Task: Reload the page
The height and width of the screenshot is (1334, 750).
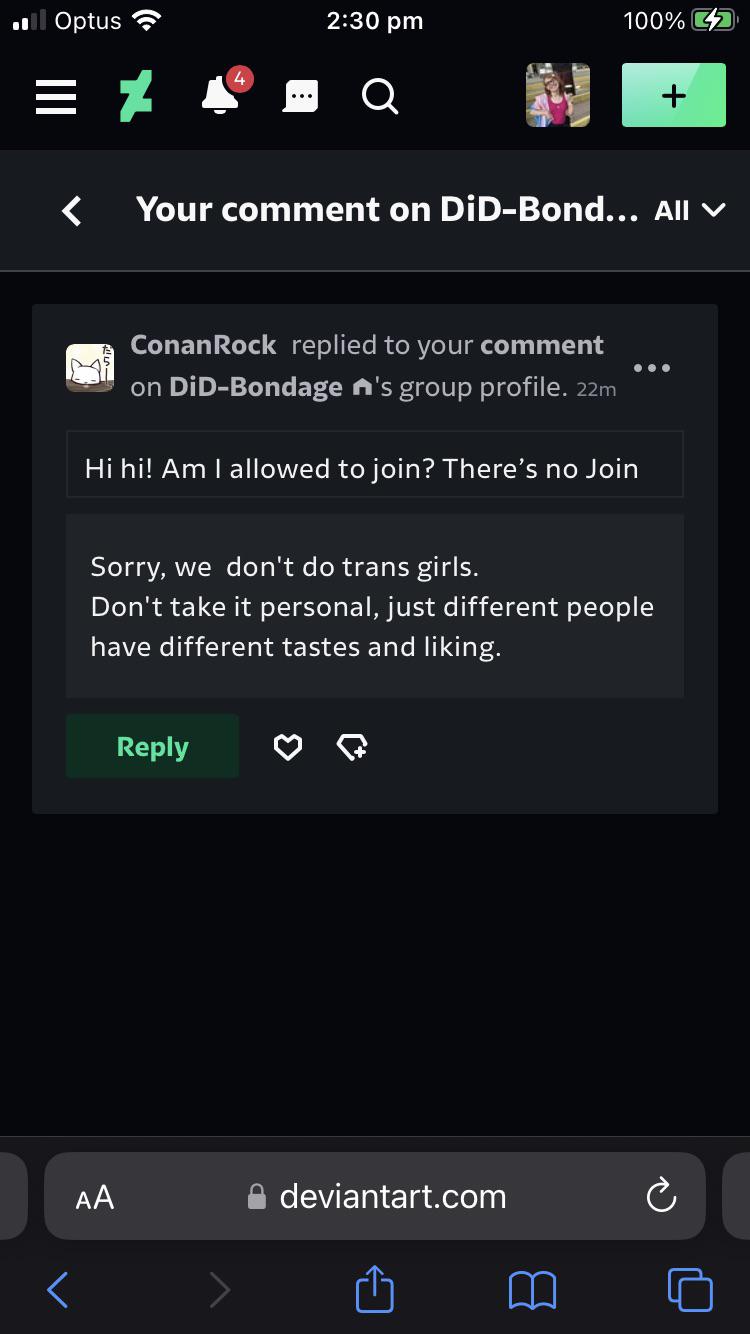Action: click(x=661, y=1196)
